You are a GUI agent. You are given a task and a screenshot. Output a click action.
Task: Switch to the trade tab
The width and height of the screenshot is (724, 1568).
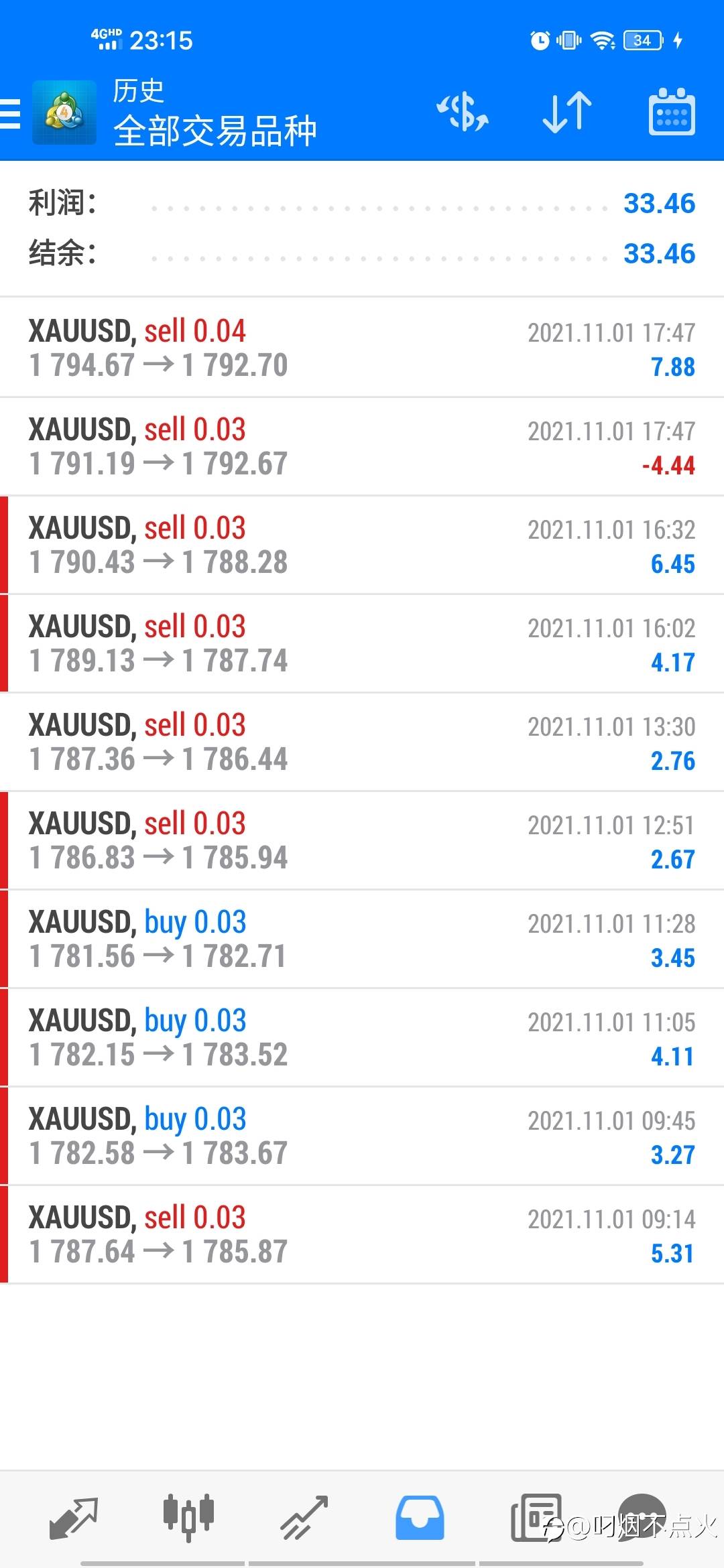click(x=304, y=1518)
